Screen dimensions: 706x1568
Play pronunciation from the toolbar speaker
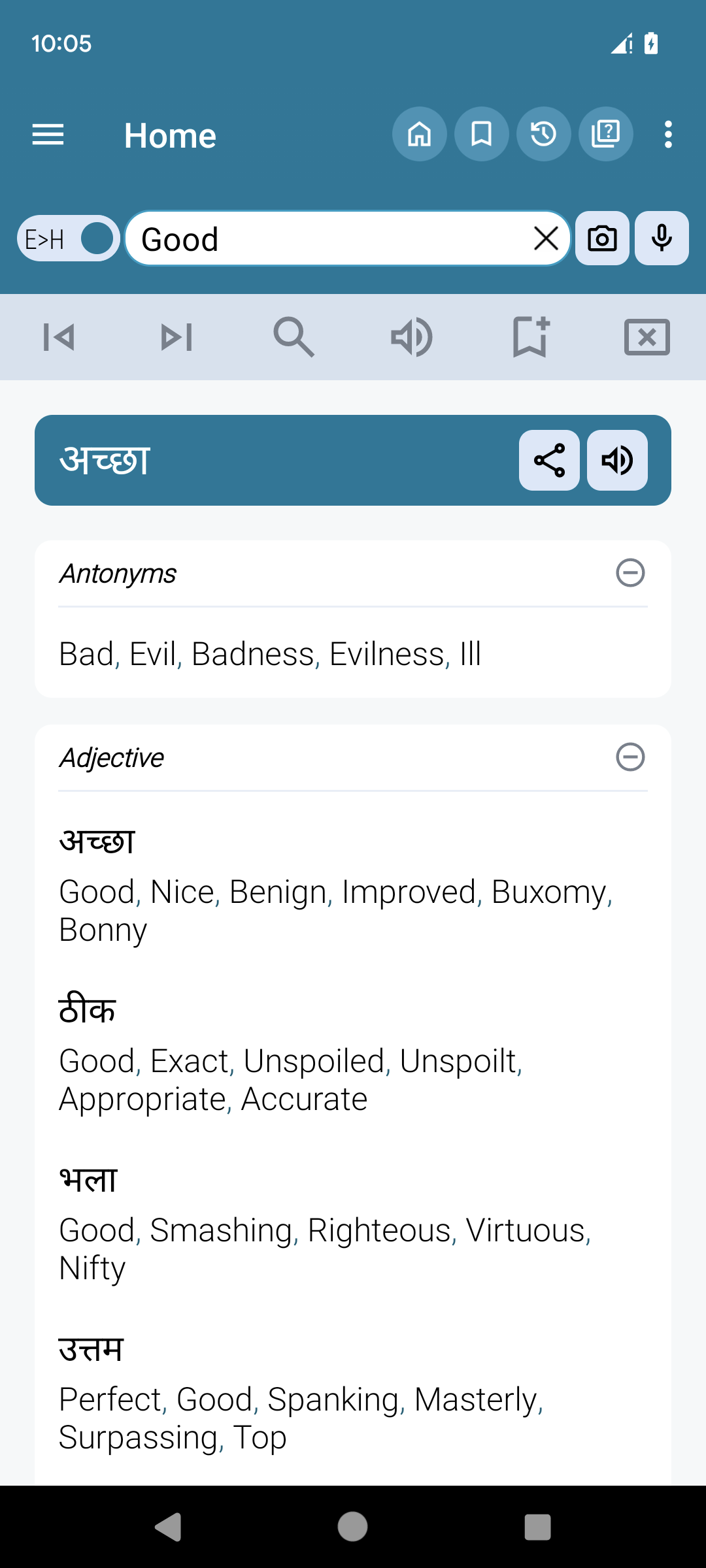pos(411,337)
